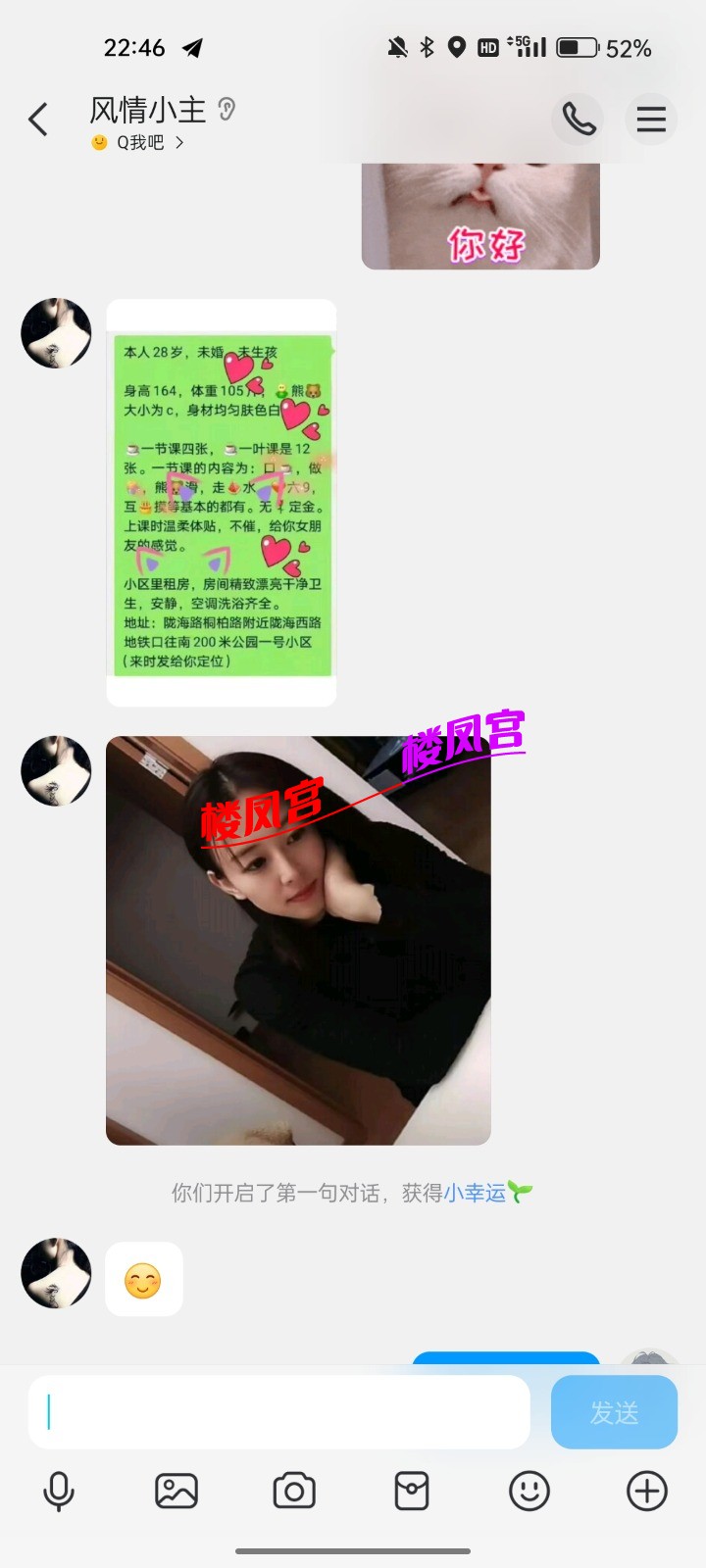
Task: Open the camera to take a photo
Action: coord(294,1492)
